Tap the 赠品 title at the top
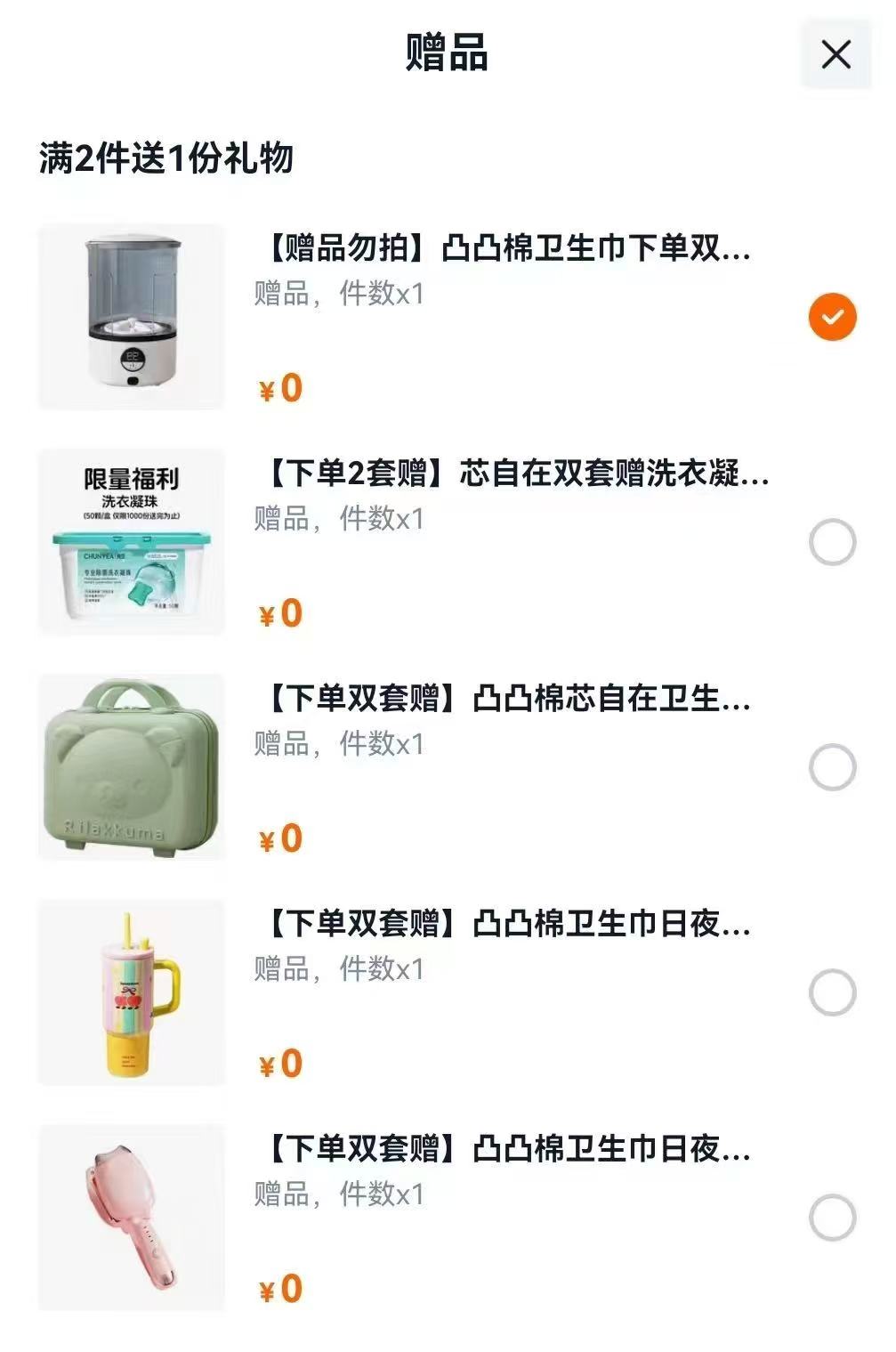Screen dimensions: 896x1352 tap(448, 53)
